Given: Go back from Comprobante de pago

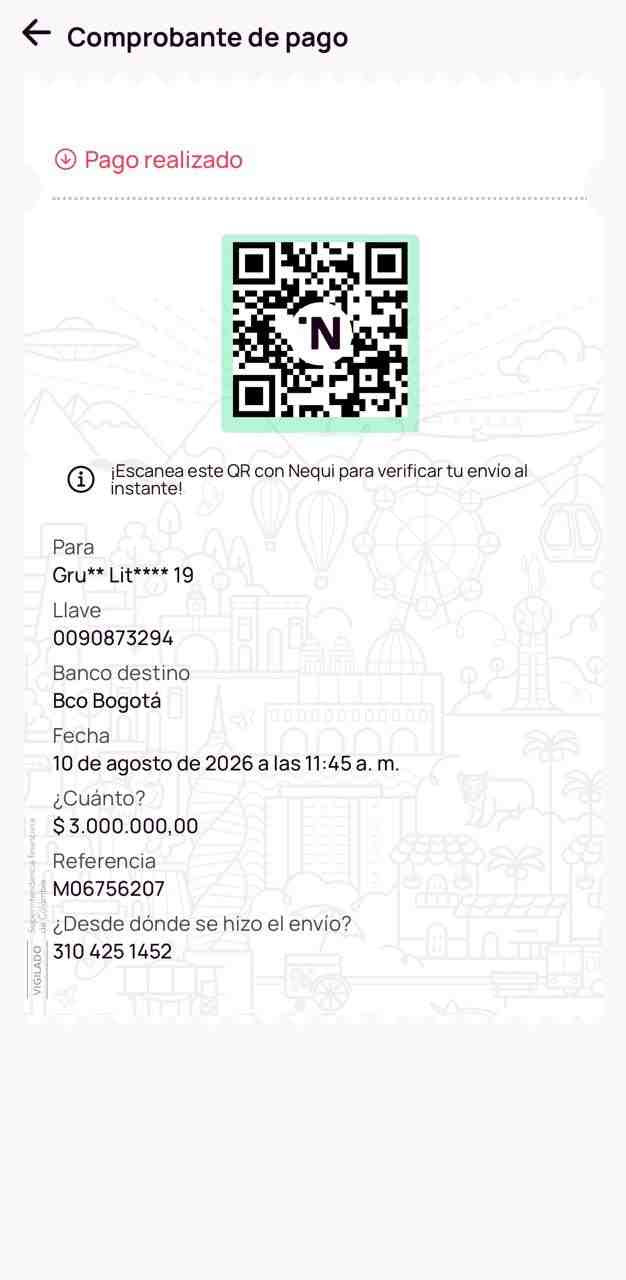Looking at the screenshot, I should pos(36,33).
